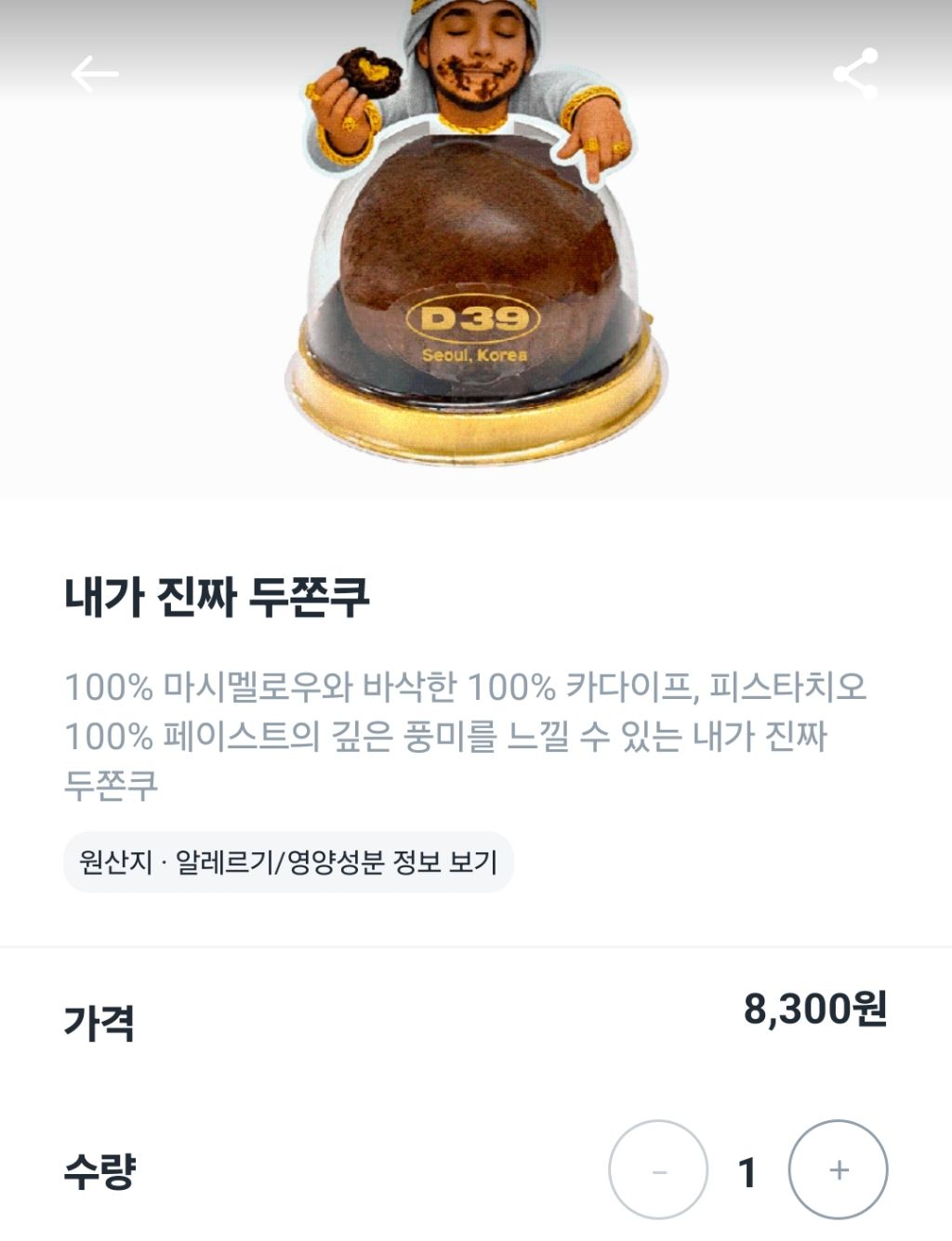Share this product page
This screenshot has width=952, height=1241.
point(855,73)
